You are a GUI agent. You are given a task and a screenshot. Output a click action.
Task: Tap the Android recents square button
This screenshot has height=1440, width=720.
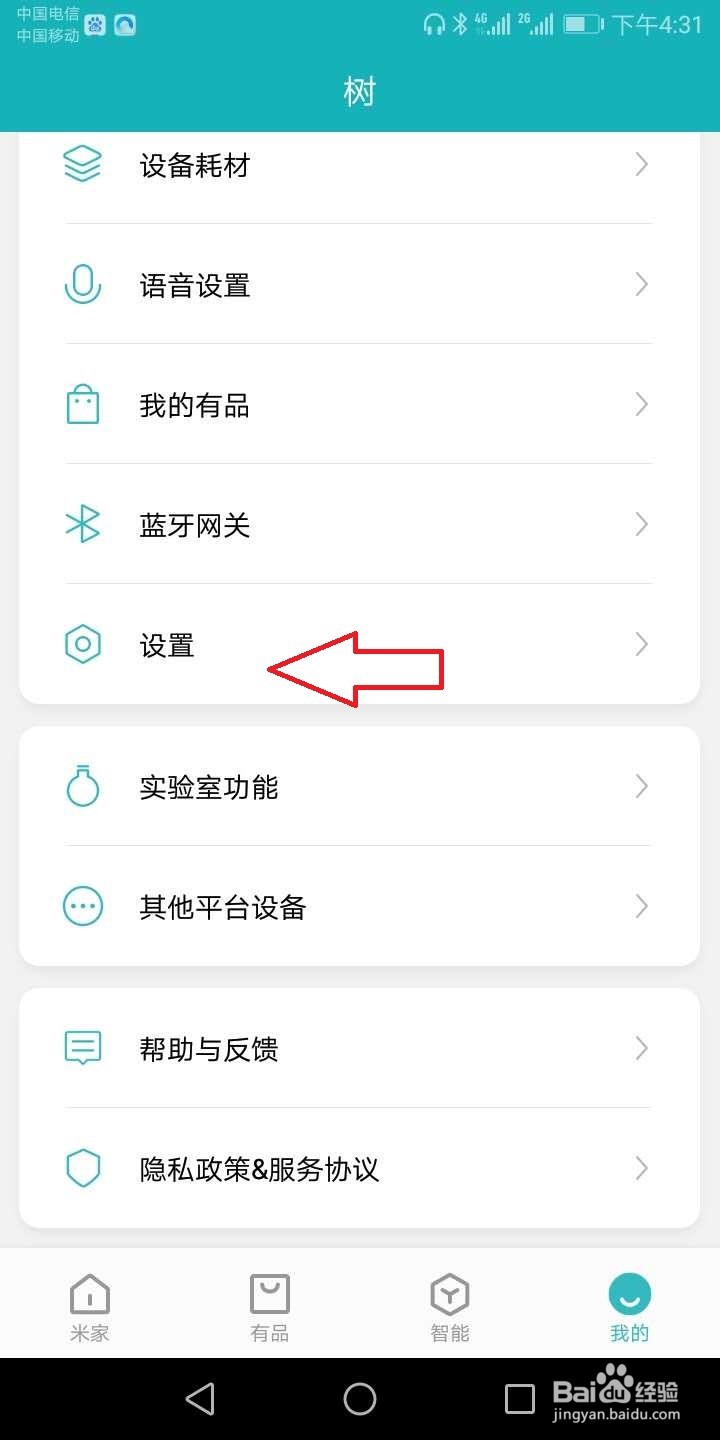(520, 1398)
